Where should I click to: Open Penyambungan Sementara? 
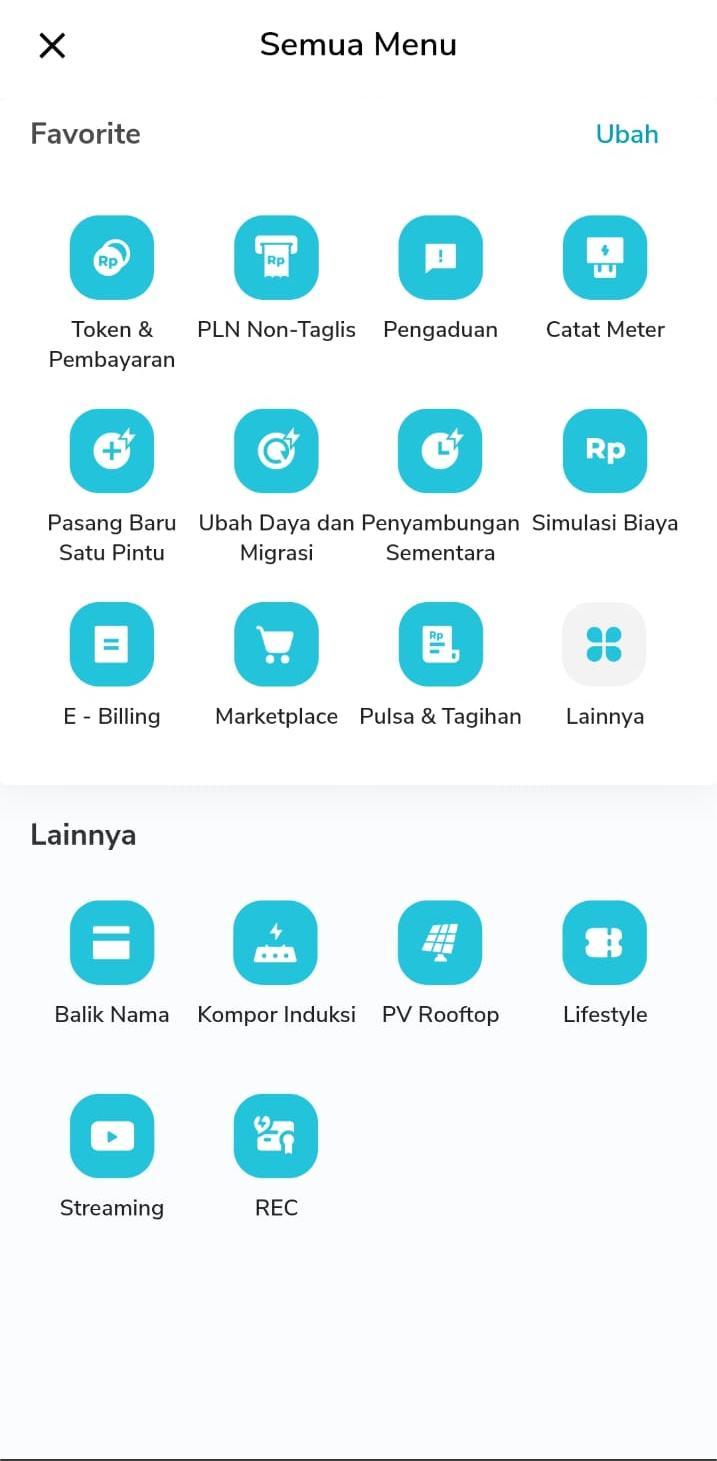(x=440, y=451)
